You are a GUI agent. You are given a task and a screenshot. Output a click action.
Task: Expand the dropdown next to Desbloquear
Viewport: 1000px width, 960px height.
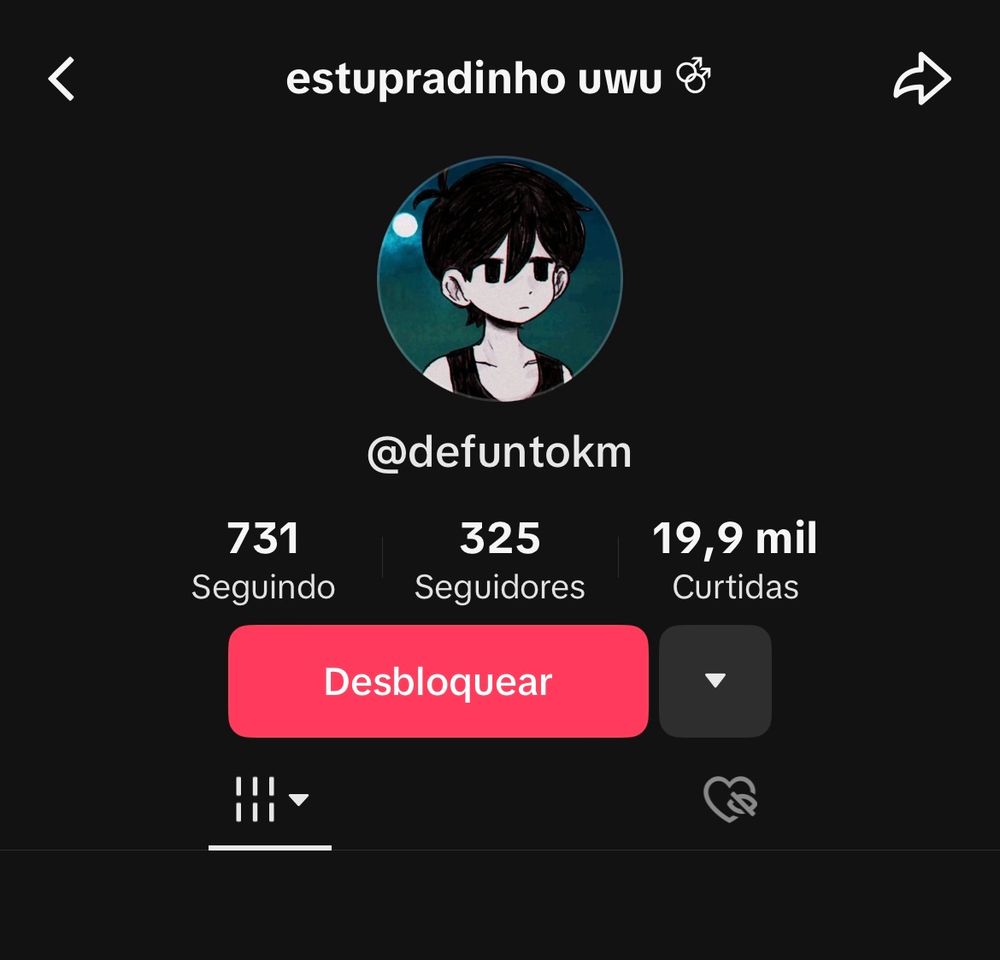715,681
